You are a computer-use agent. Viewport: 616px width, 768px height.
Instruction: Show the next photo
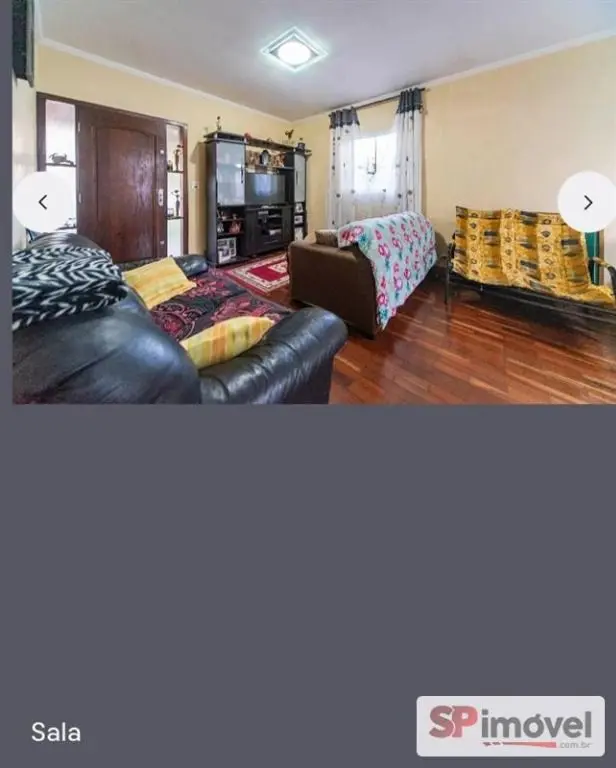(587, 202)
